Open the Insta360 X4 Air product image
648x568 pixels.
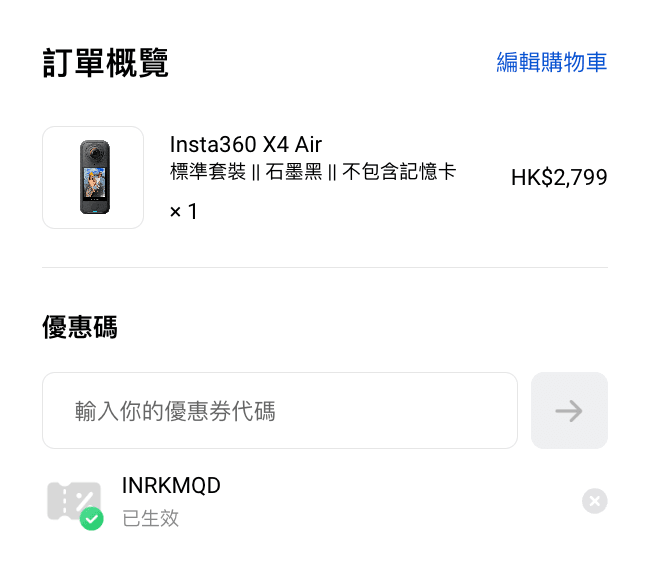93,178
